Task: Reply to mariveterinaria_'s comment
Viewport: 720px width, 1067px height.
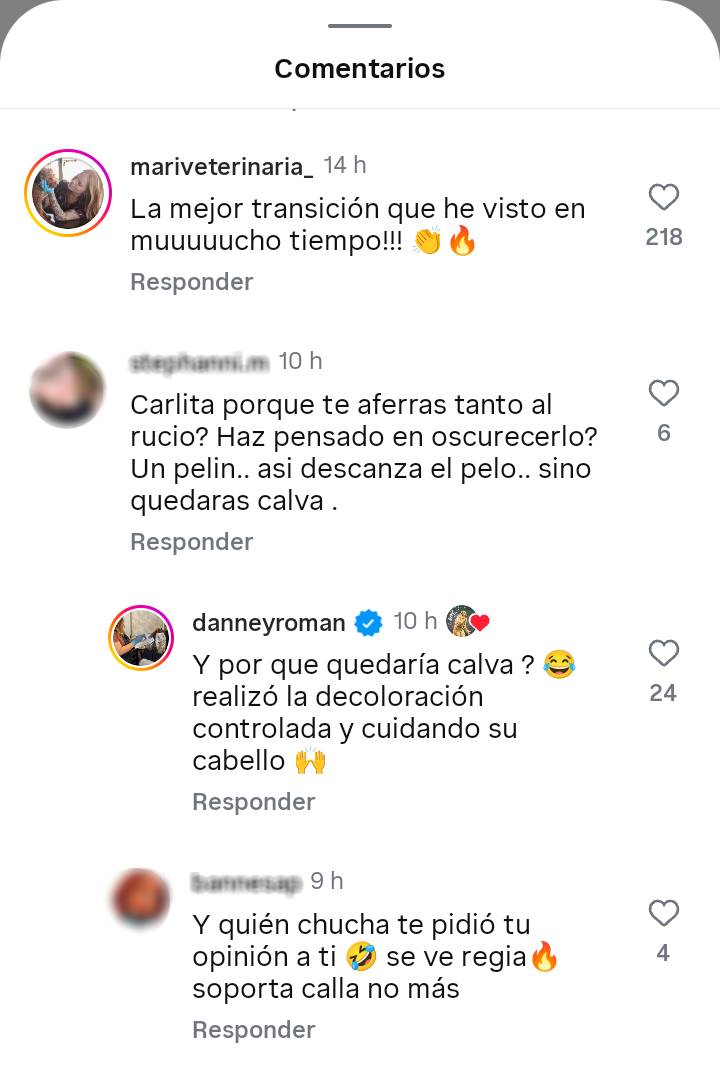Action: [191, 282]
